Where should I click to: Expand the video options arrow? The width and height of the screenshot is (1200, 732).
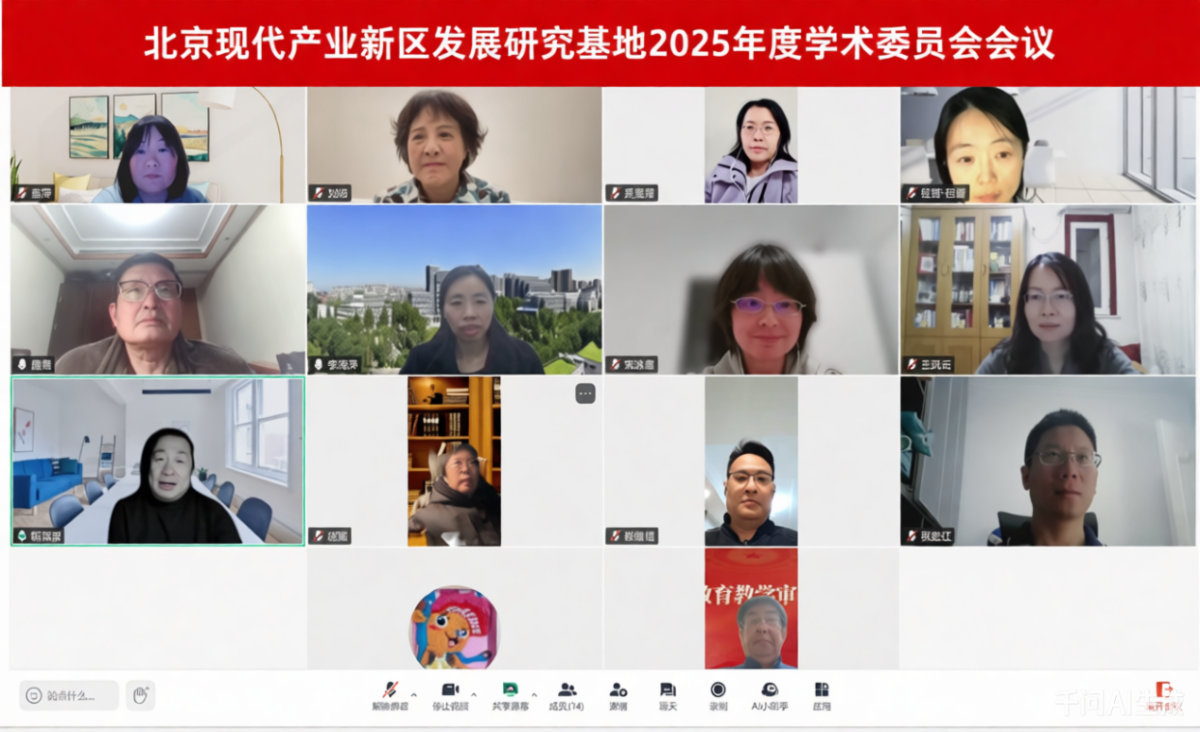point(473,693)
